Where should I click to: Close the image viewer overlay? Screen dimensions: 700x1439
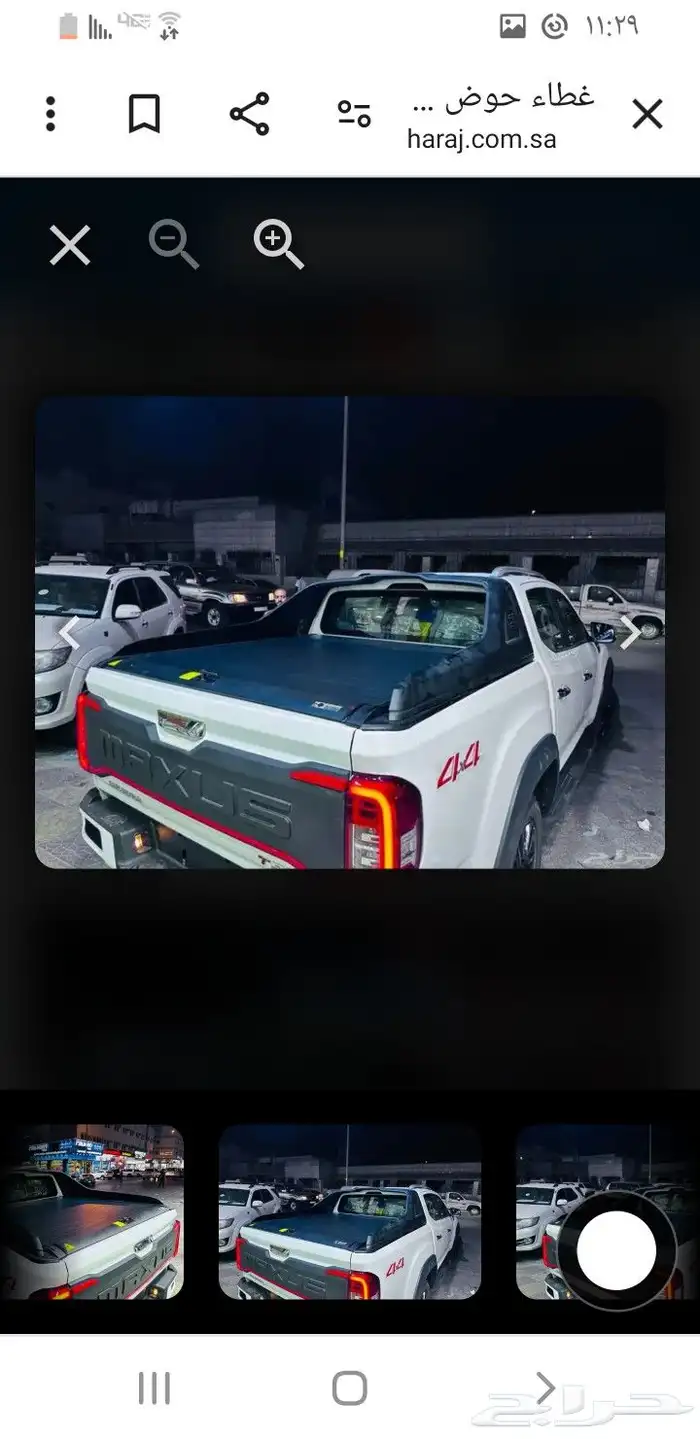tap(70, 245)
